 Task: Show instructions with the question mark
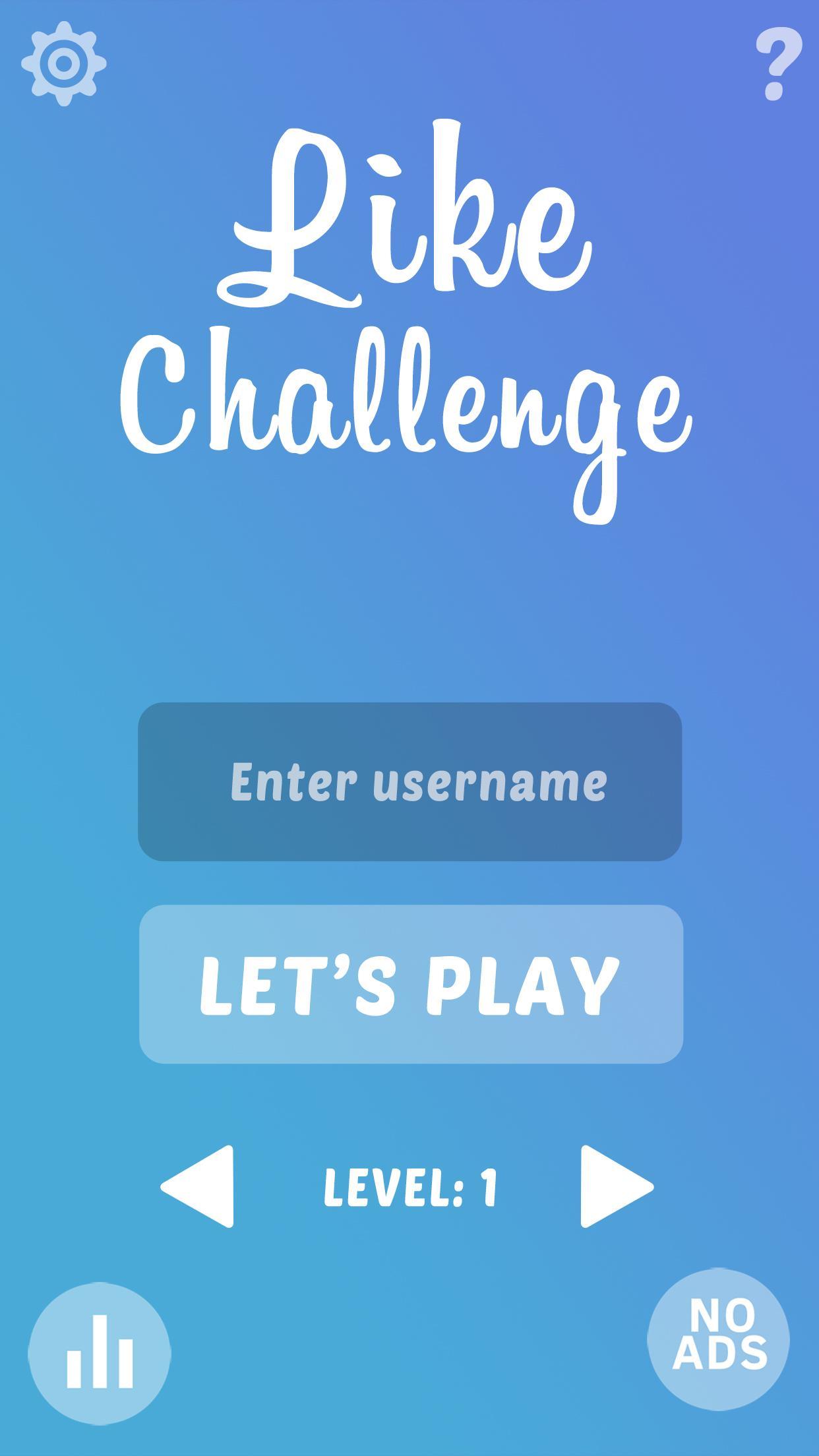[x=779, y=63]
